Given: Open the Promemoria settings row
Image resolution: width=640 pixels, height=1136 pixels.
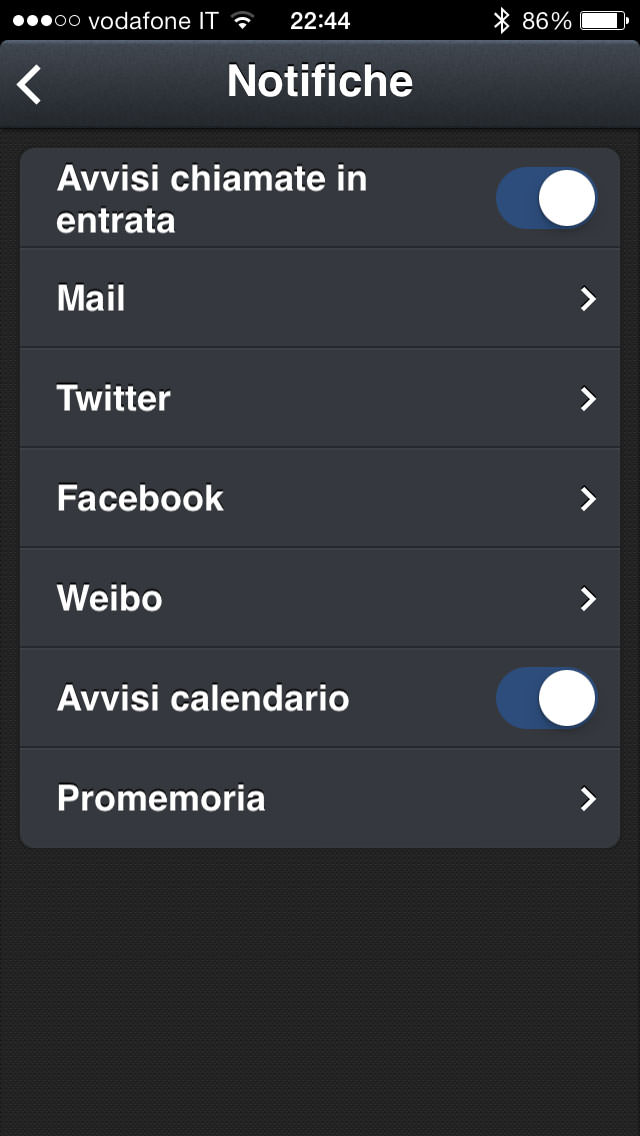Looking at the screenshot, I should coord(320,798).
